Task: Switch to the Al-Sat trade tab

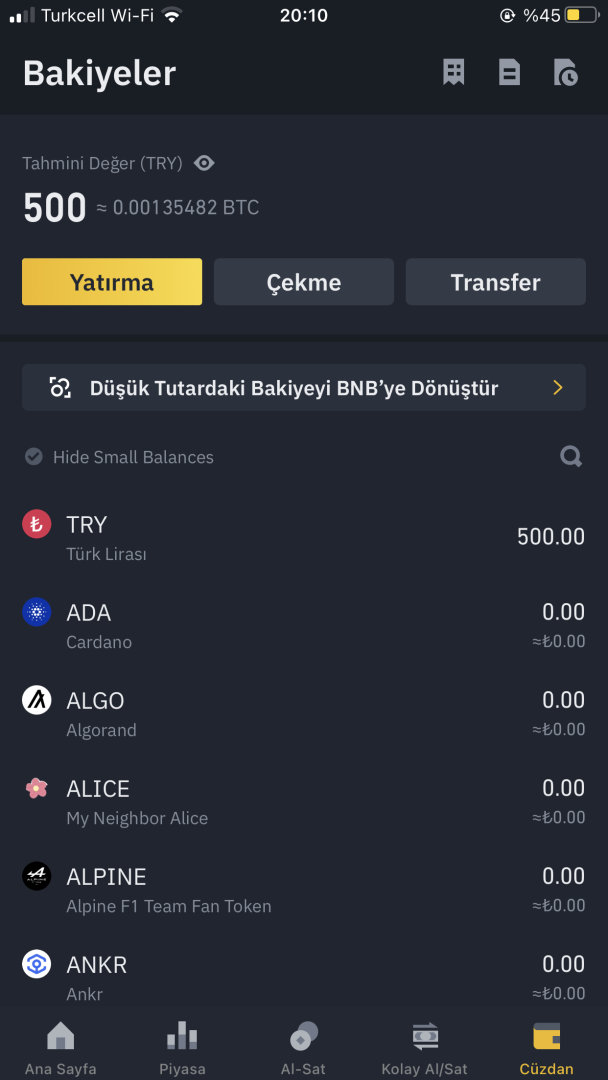Action: (x=303, y=1046)
